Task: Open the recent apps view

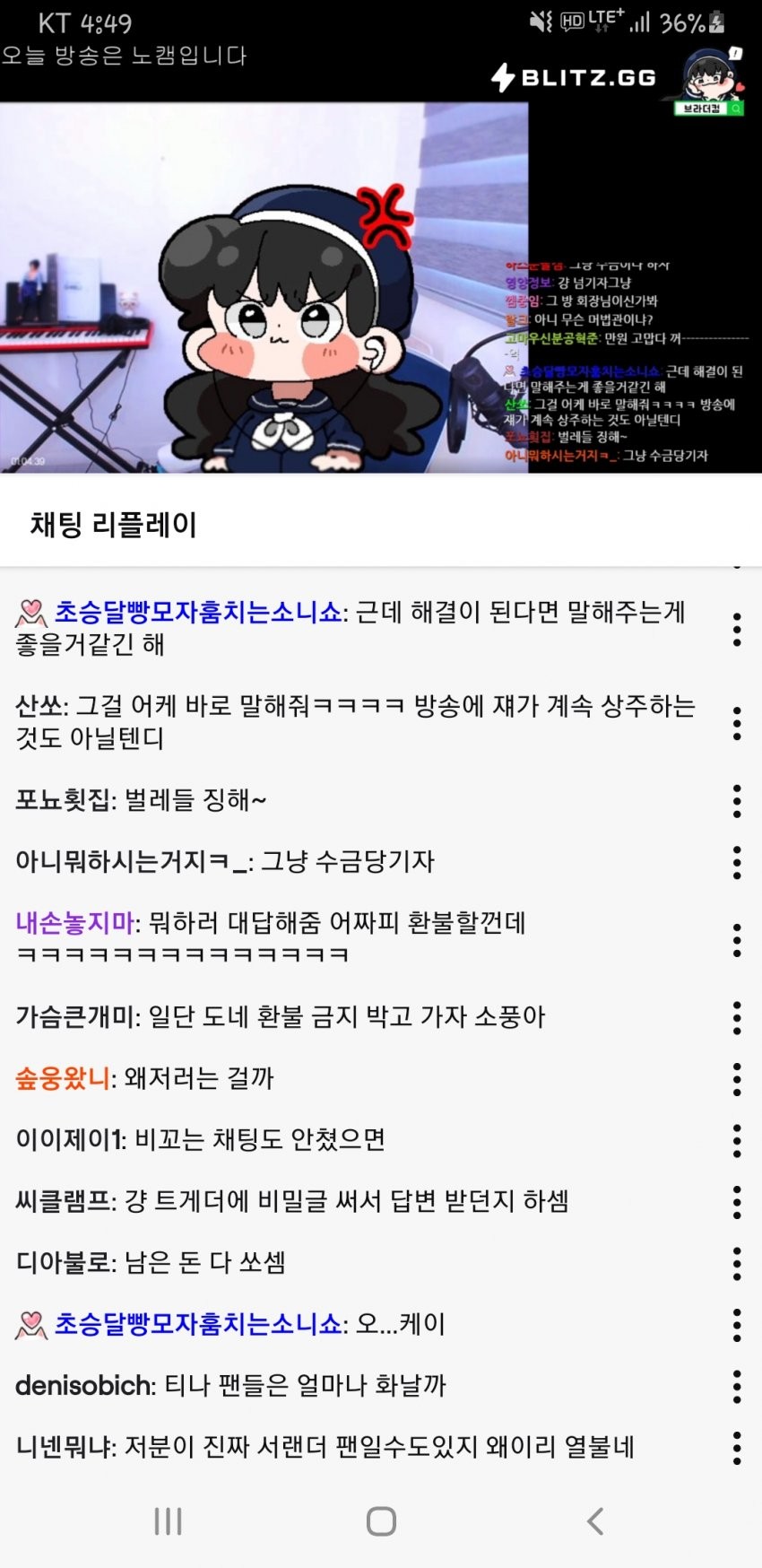Action: click(168, 1520)
